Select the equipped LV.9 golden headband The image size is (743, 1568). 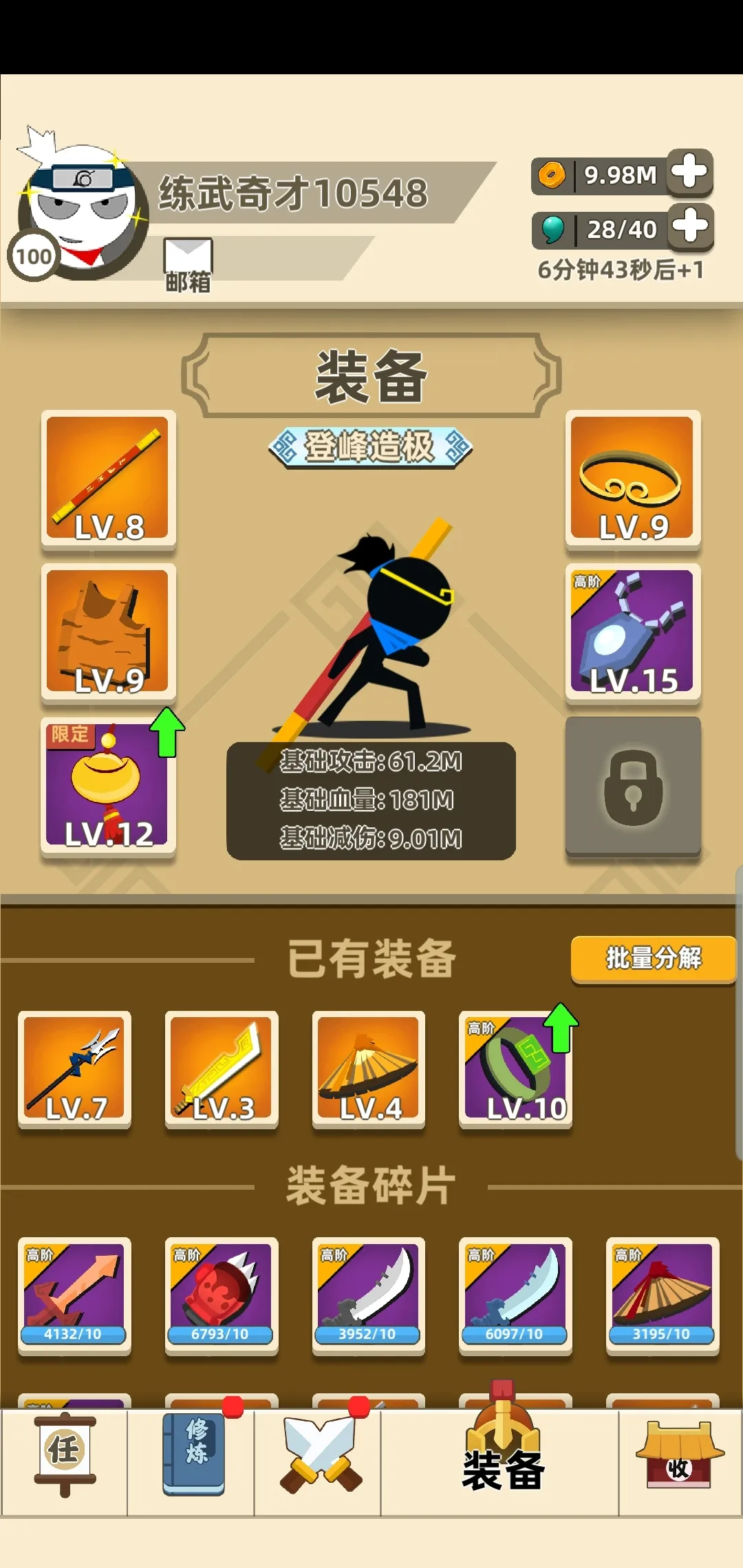(632, 479)
